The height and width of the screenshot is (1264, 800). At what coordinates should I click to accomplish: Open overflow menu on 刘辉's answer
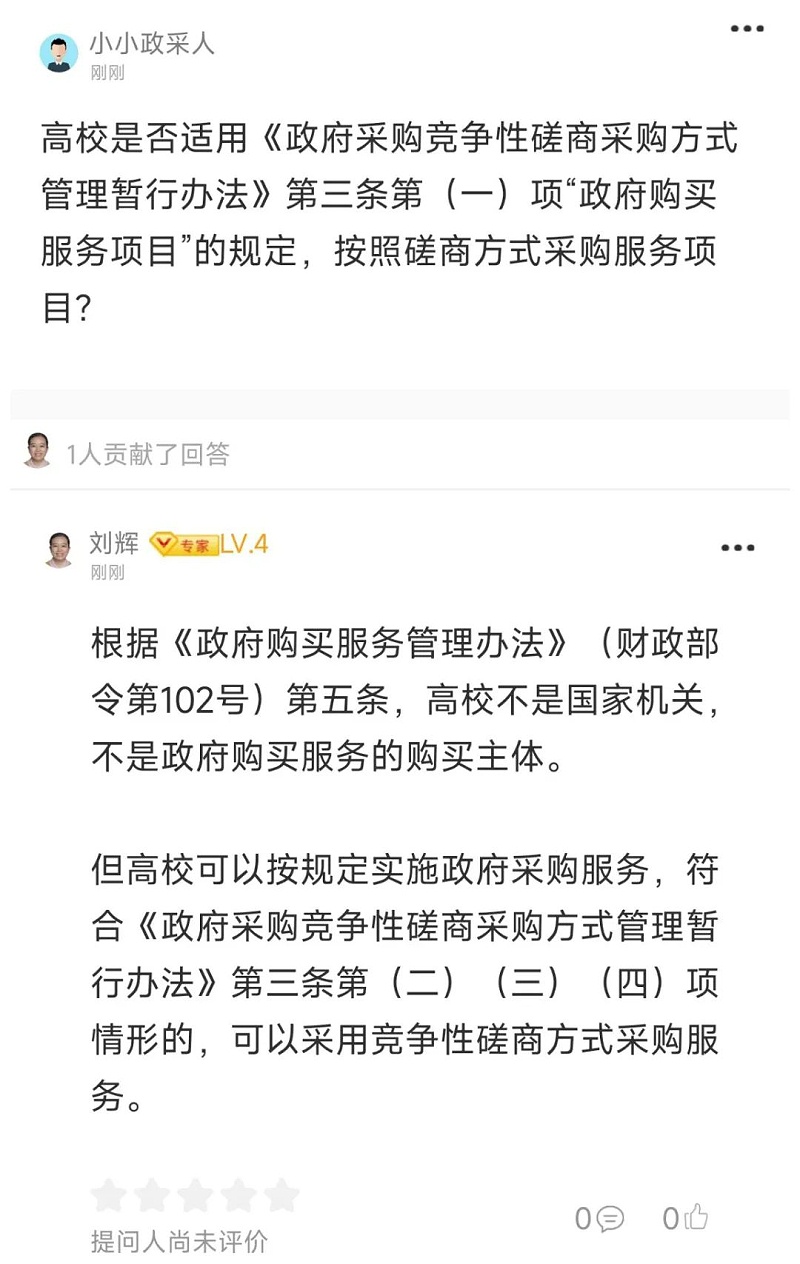(738, 548)
